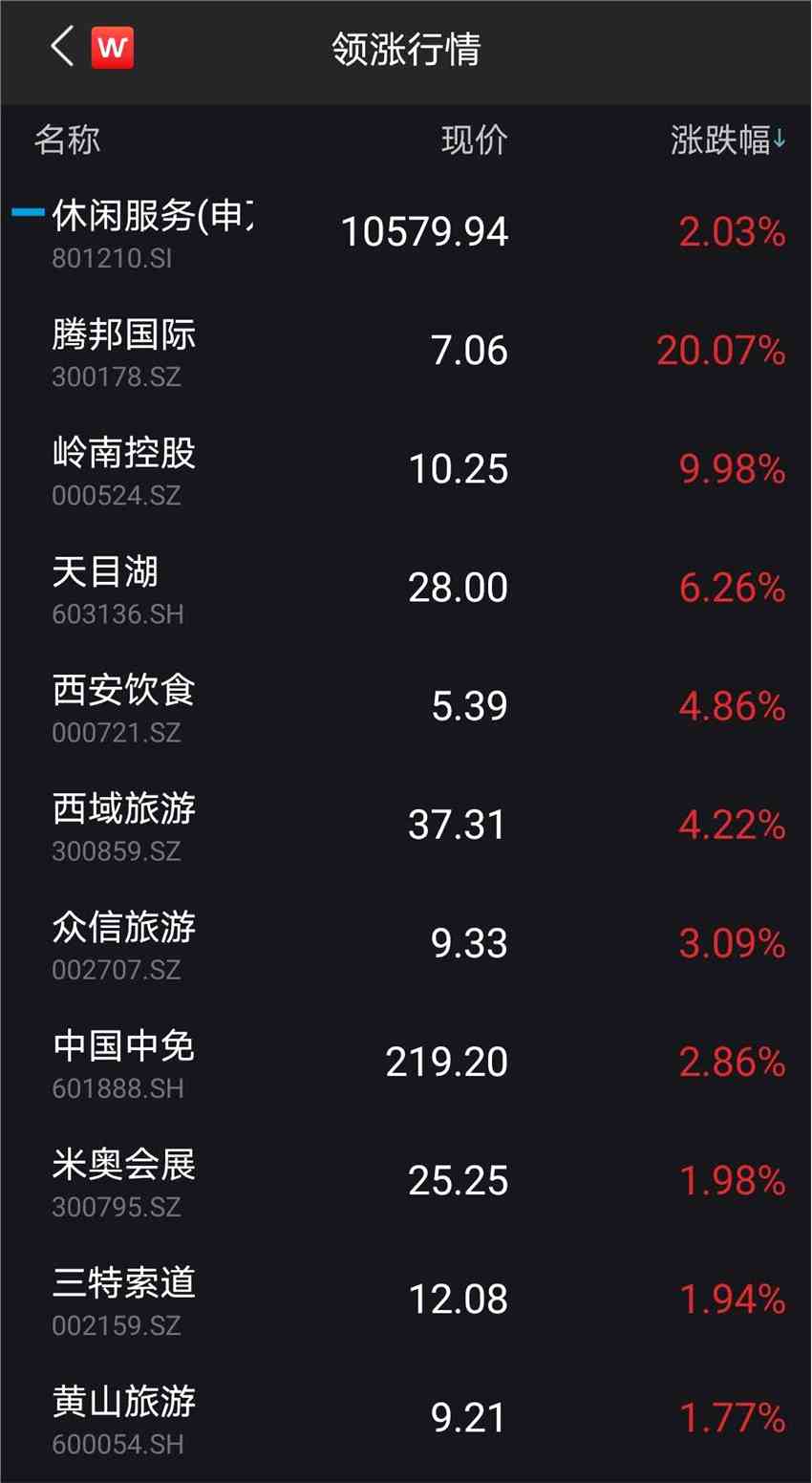The height and width of the screenshot is (1483, 812).
Task: Sort list by 涨跌幅 column
Action: pyautogui.click(x=728, y=140)
